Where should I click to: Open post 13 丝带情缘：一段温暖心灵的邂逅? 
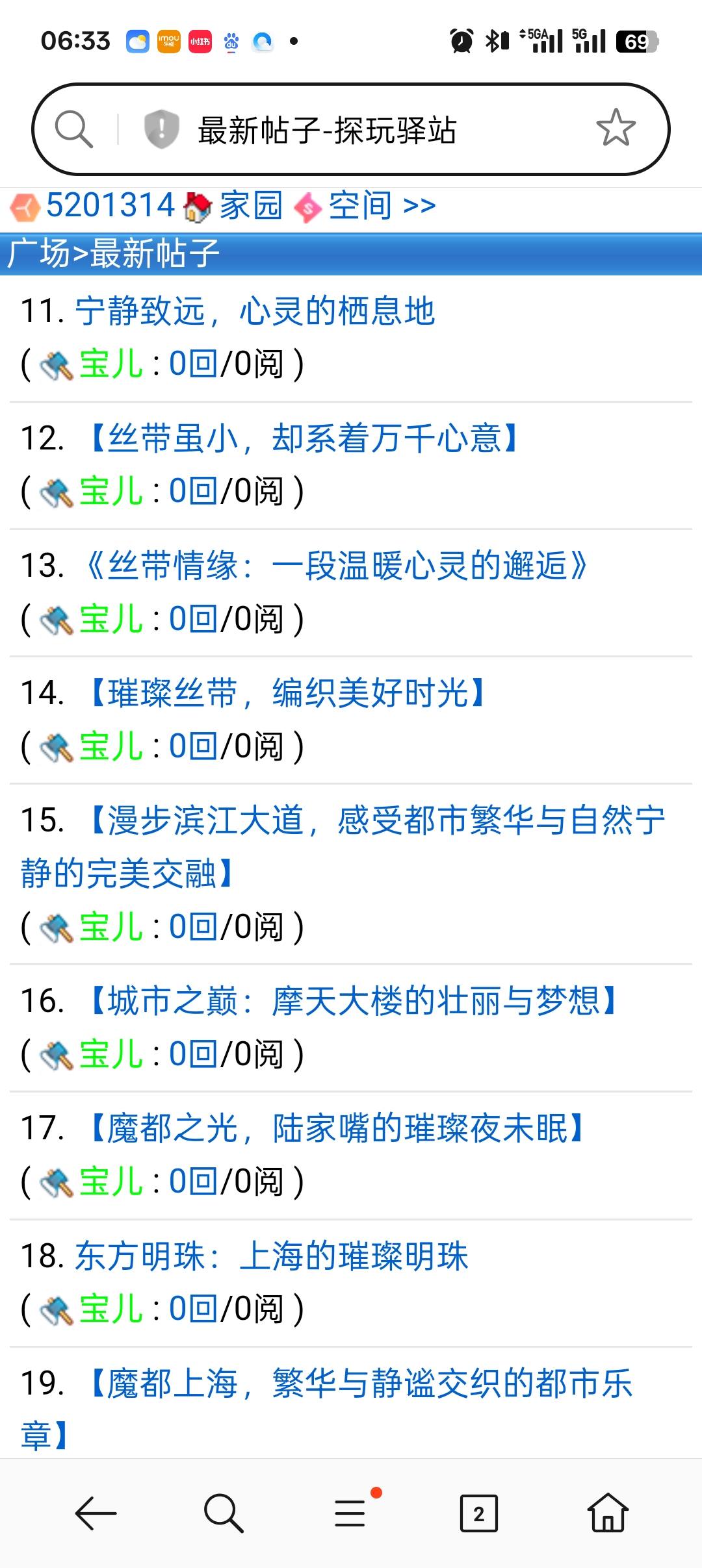pos(335,566)
